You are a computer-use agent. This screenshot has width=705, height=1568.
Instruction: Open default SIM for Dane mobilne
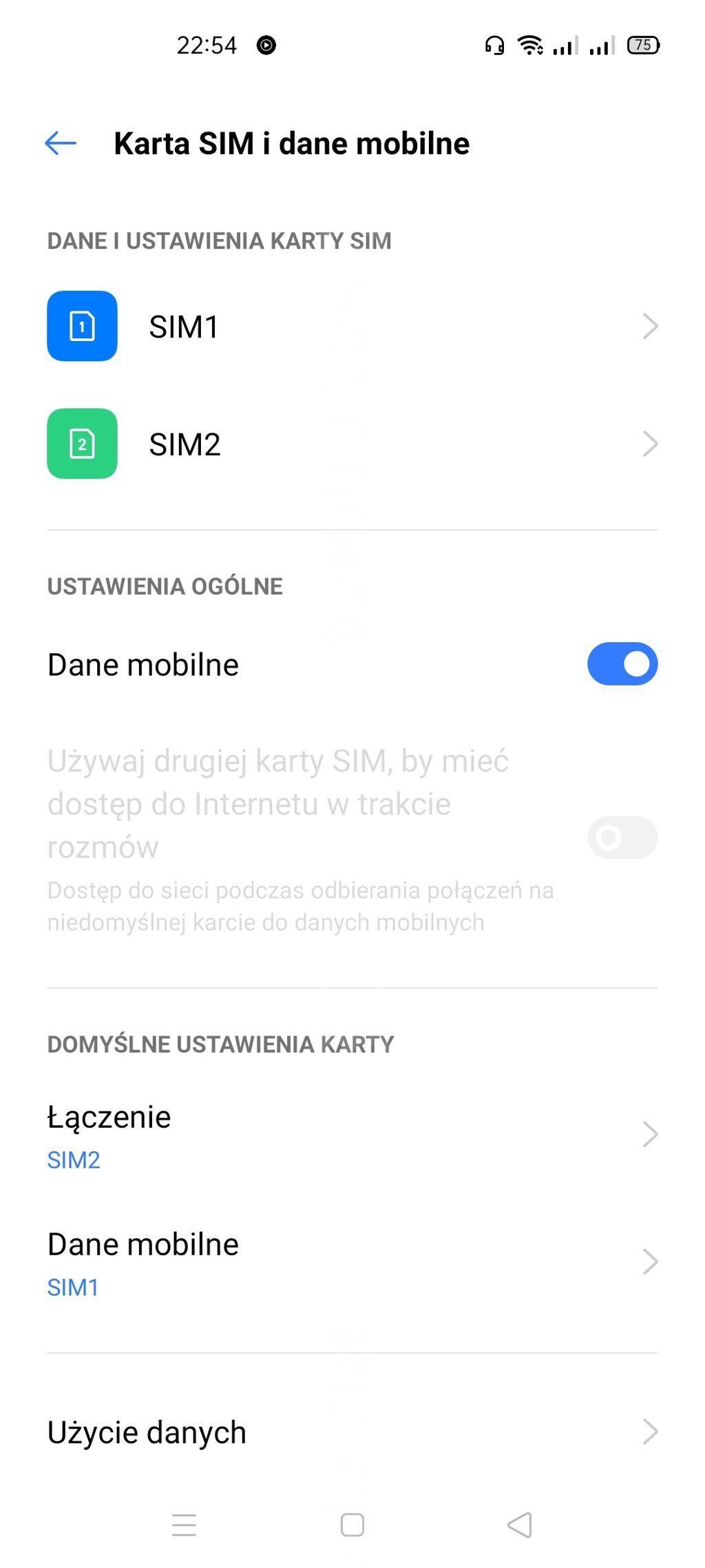(x=352, y=1262)
